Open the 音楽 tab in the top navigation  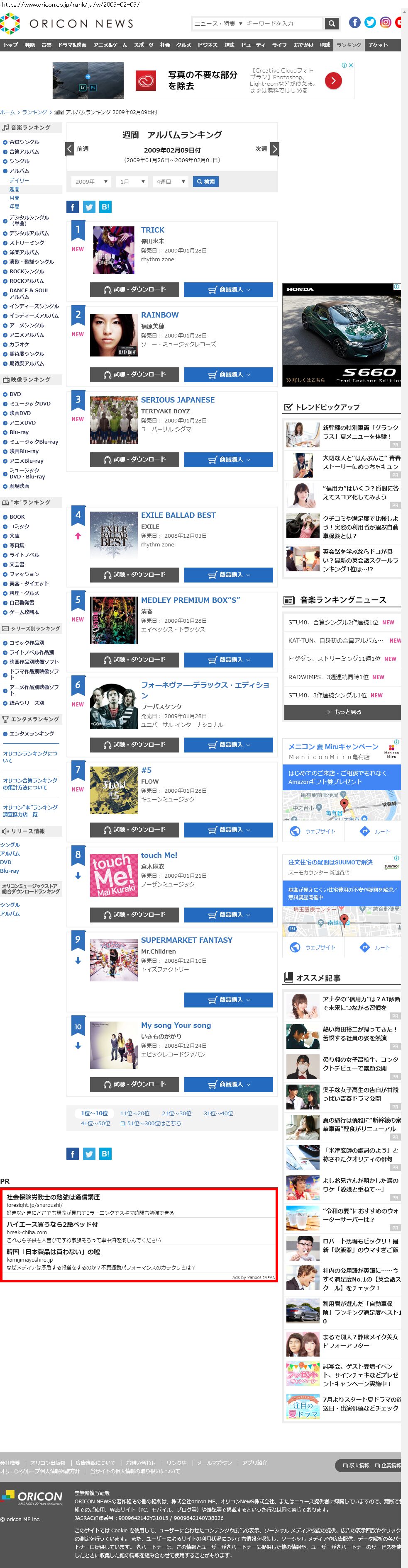(46, 45)
